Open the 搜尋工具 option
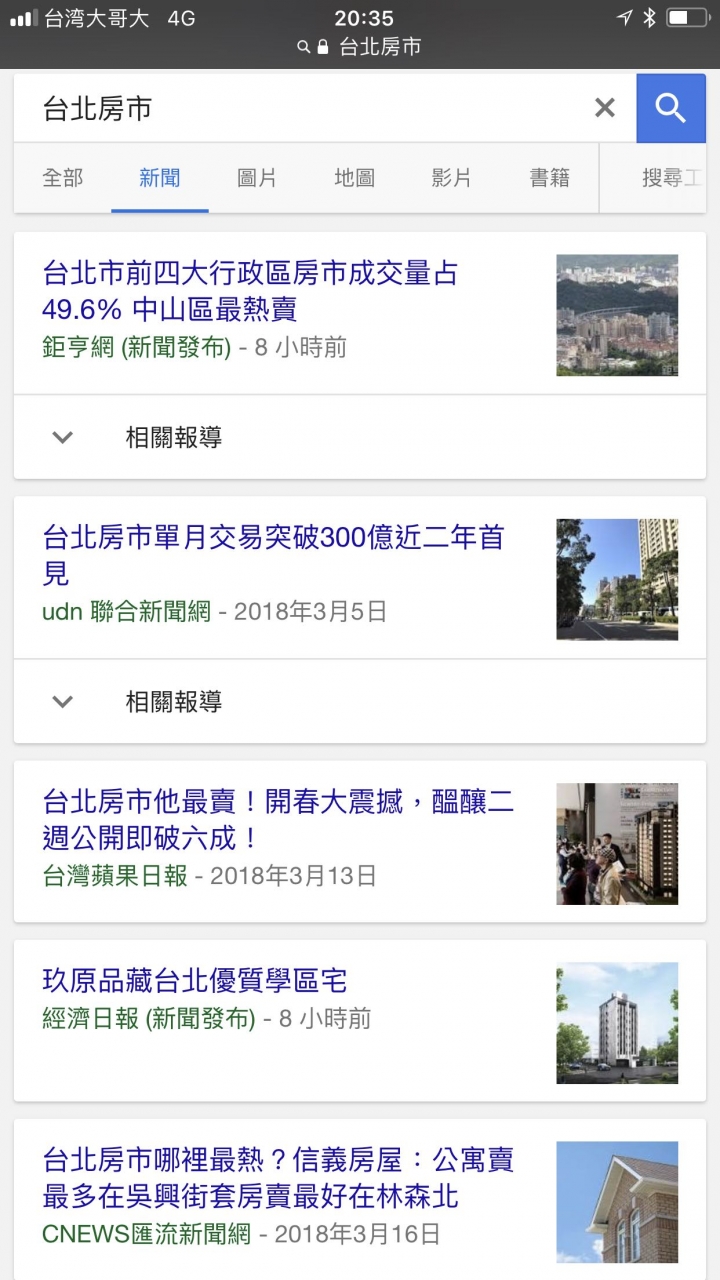The image size is (720, 1280). pyautogui.click(x=670, y=178)
